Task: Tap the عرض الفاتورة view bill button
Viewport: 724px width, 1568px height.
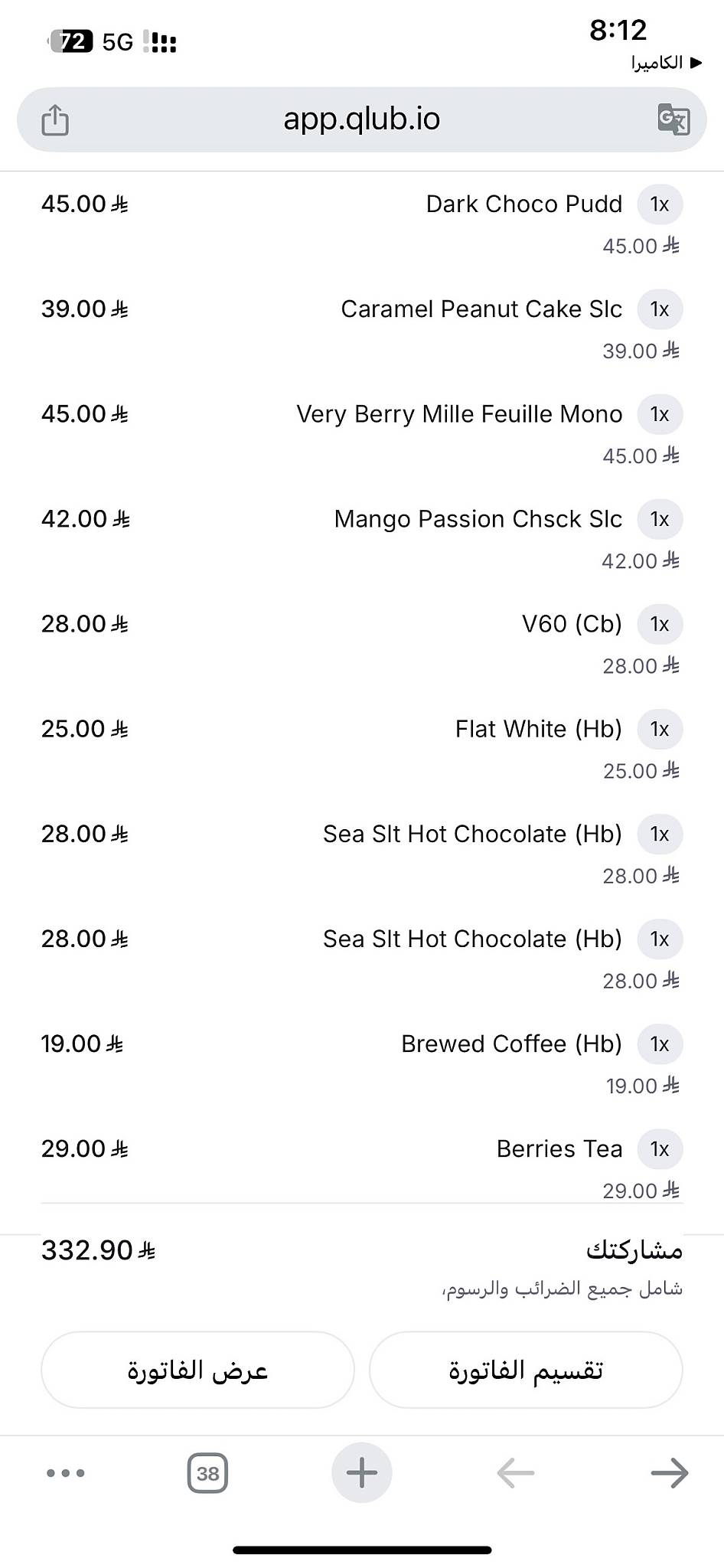Action: point(197,1370)
